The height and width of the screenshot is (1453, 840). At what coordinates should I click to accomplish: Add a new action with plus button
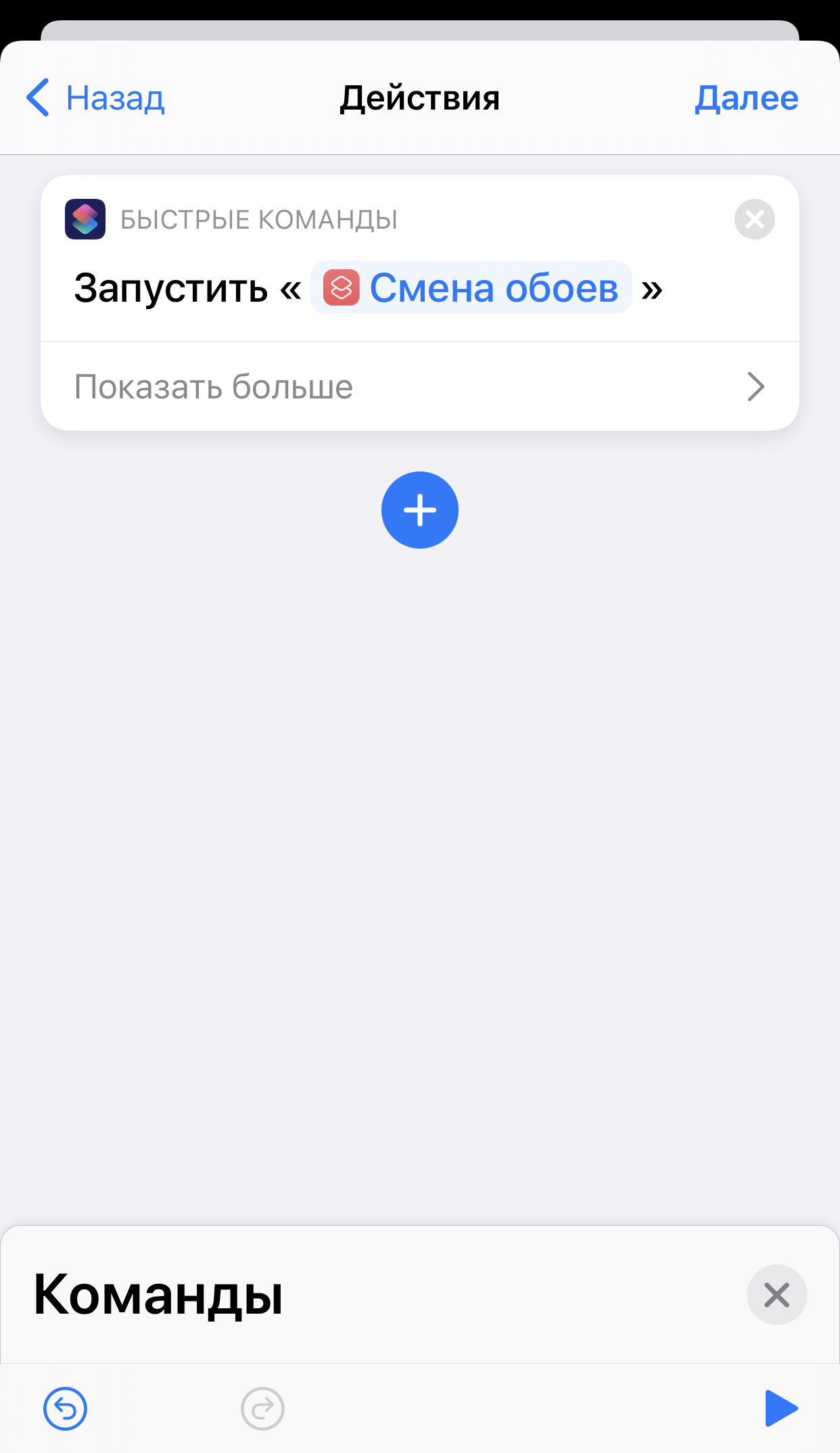[x=420, y=510]
